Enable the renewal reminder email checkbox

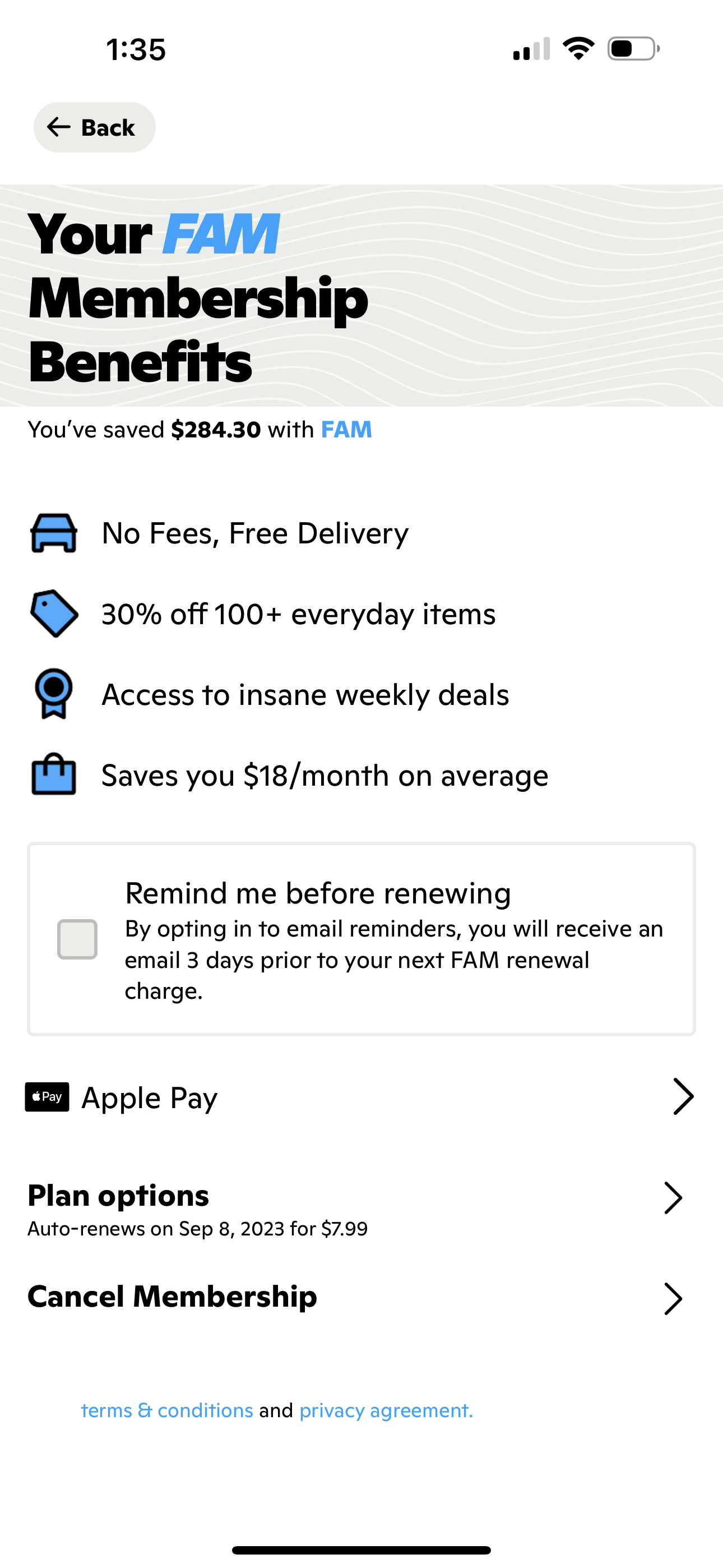point(78,939)
